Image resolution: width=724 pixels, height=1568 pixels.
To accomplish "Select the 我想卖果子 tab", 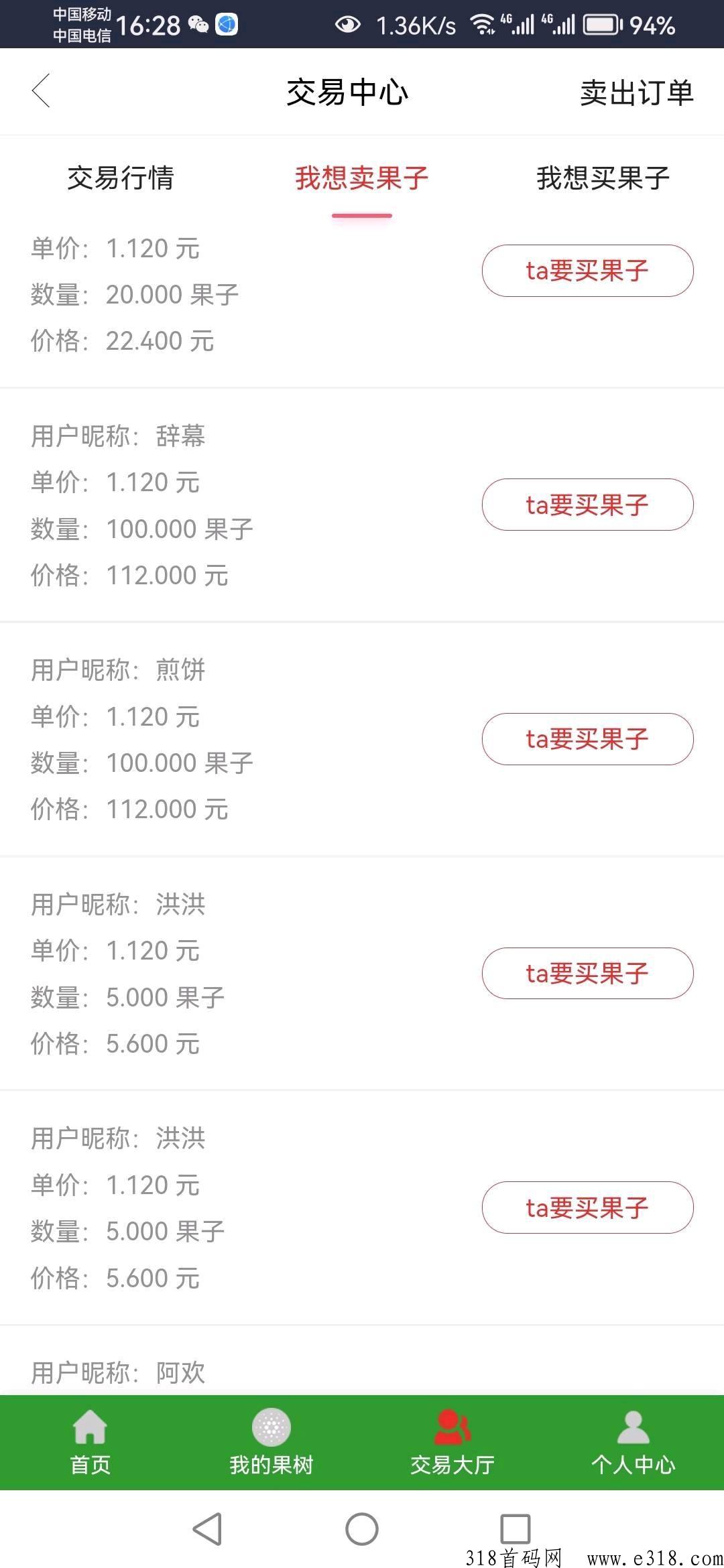I will click(361, 178).
